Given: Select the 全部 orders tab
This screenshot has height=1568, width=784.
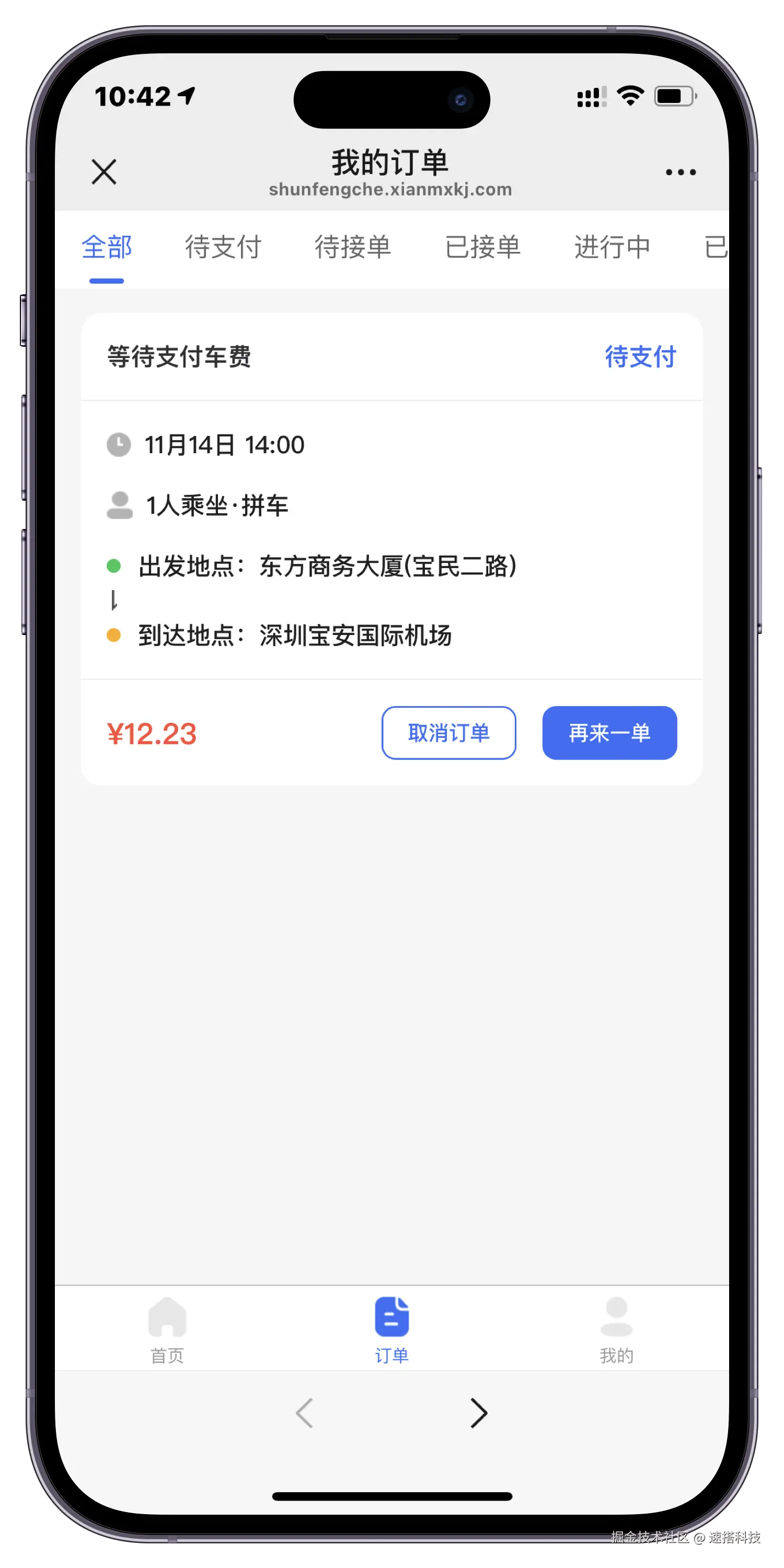Looking at the screenshot, I should tap(107, 248).
